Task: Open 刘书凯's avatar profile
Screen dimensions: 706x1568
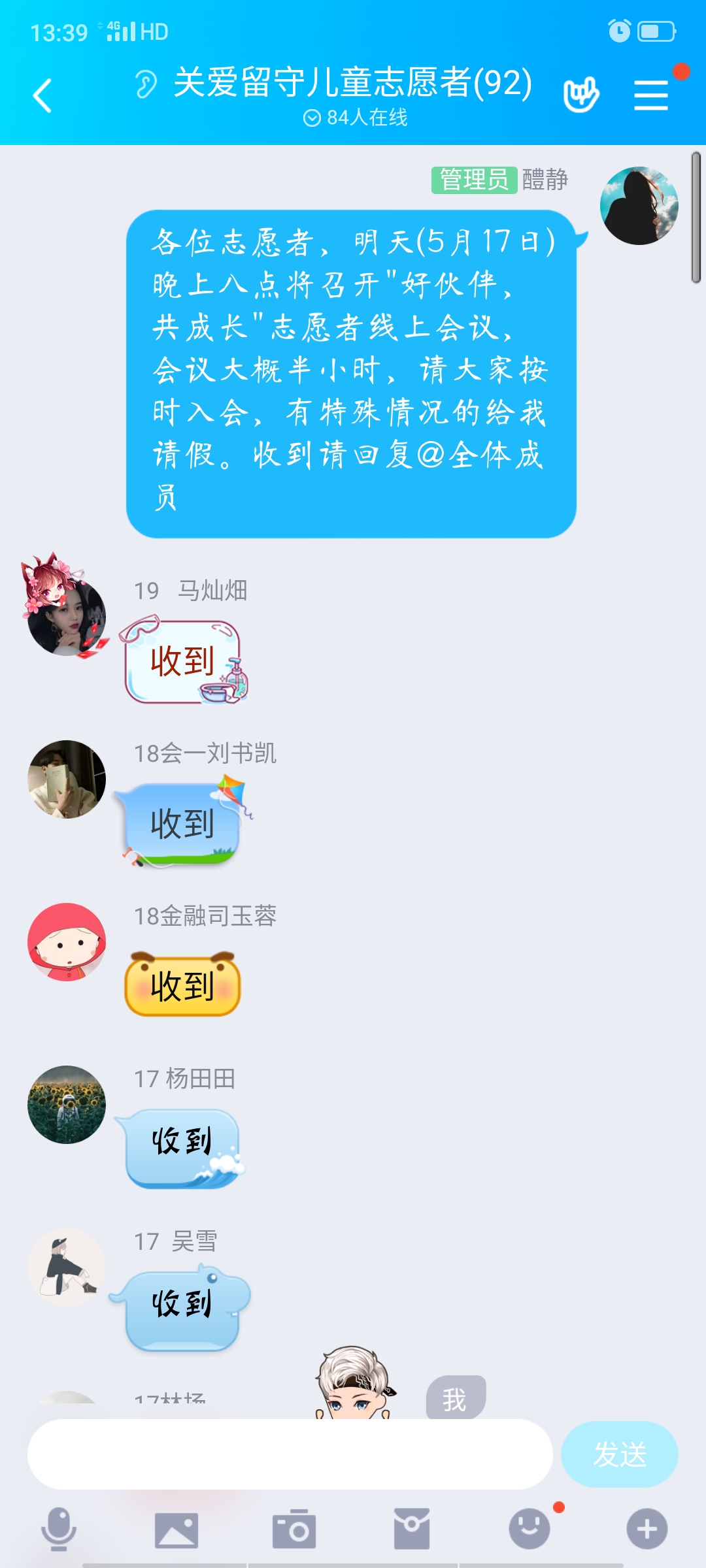Action: [x=66, y=779]
